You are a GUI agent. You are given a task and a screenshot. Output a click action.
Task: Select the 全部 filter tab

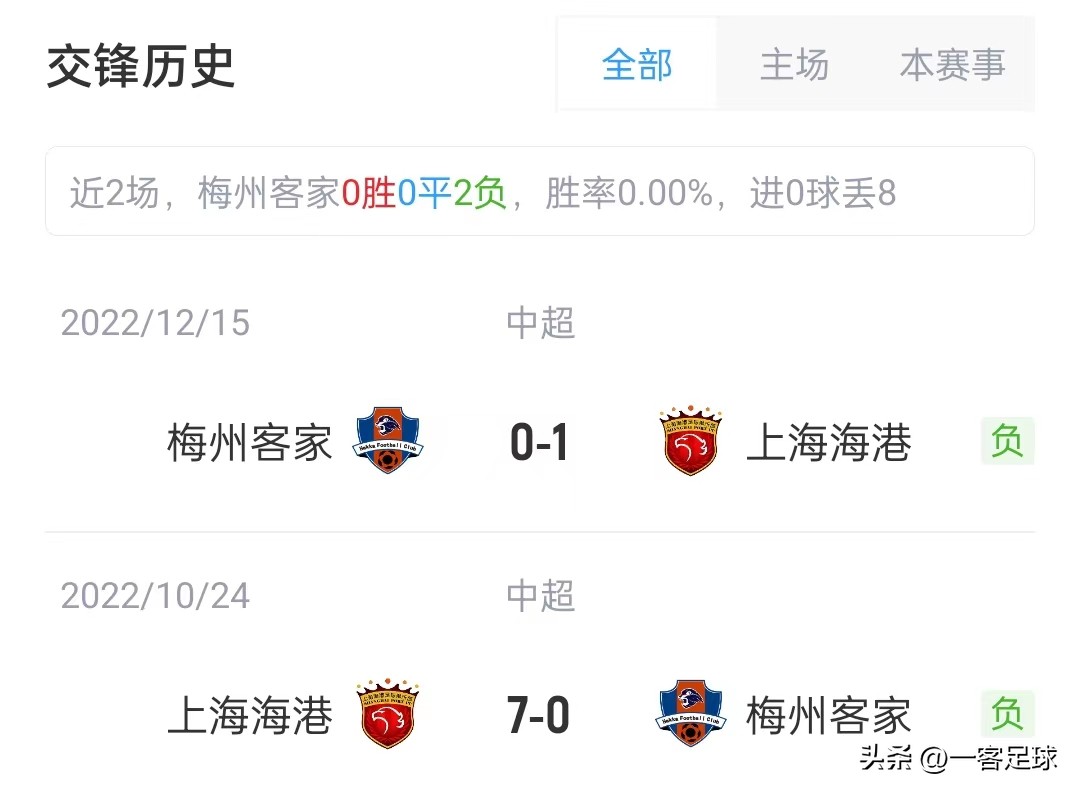coord(637,65)
